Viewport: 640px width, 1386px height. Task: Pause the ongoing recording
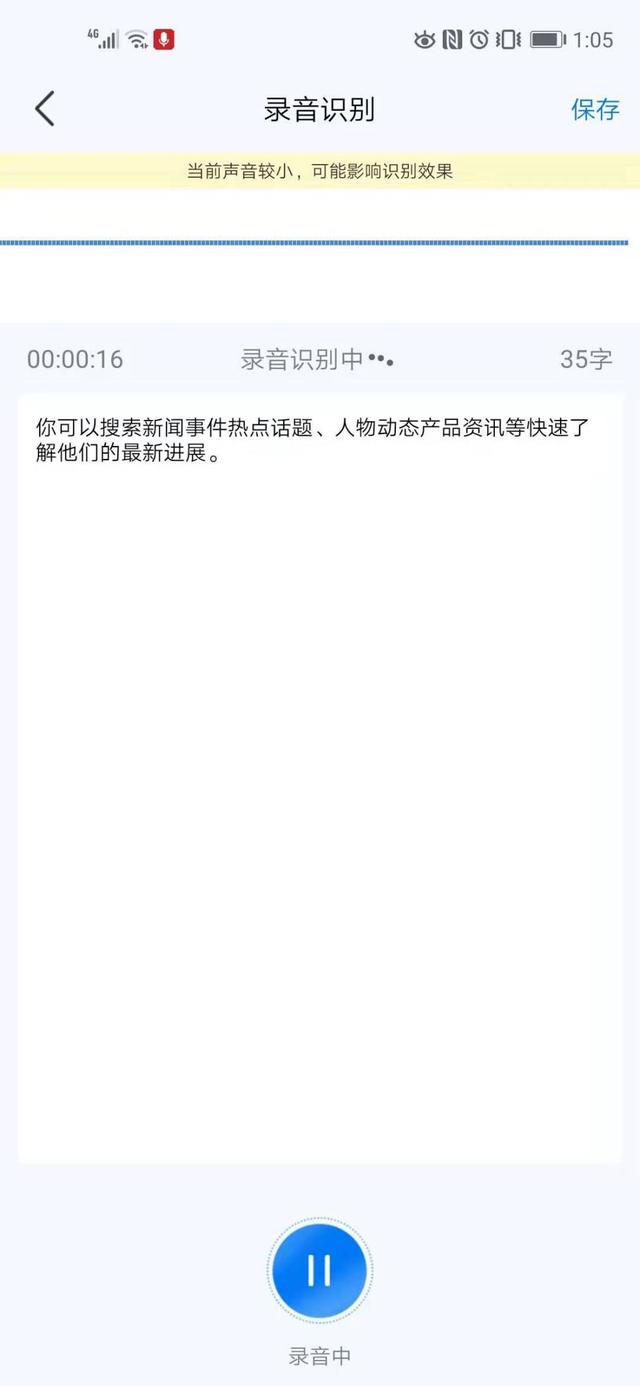click(x=319, y=1270)
